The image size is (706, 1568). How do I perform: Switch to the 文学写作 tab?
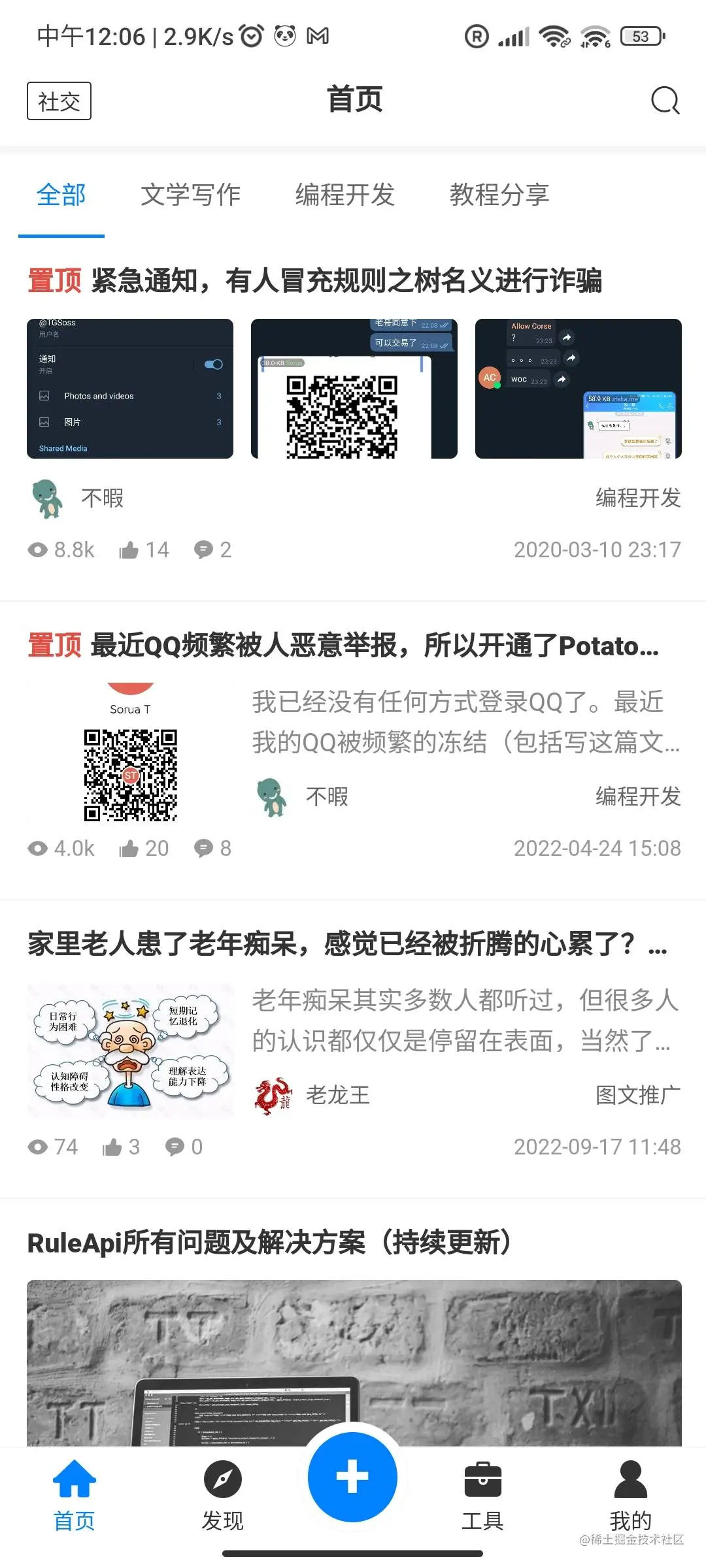tap(191, 195)
